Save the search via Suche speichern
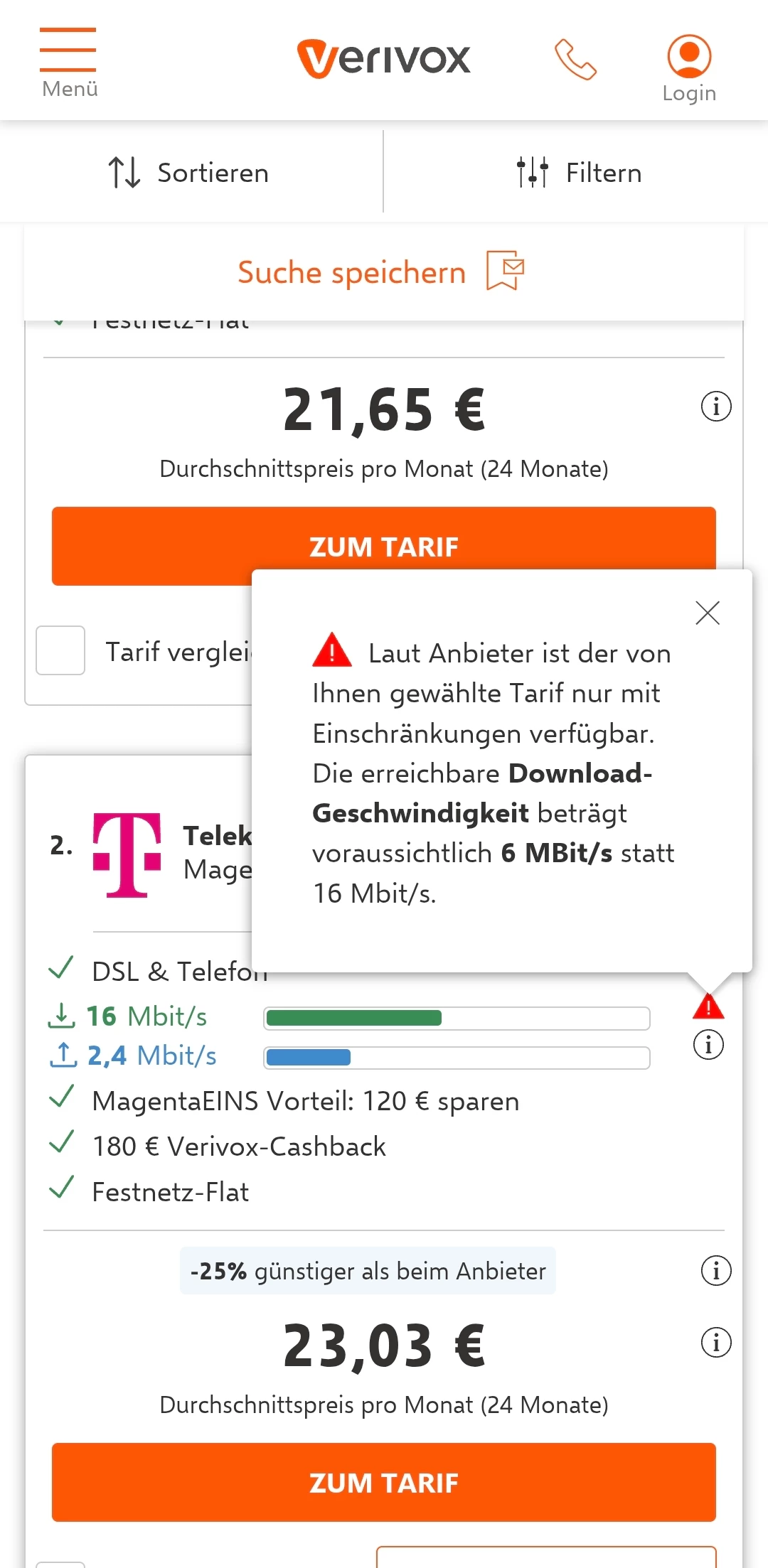 (x=382, y=272)
